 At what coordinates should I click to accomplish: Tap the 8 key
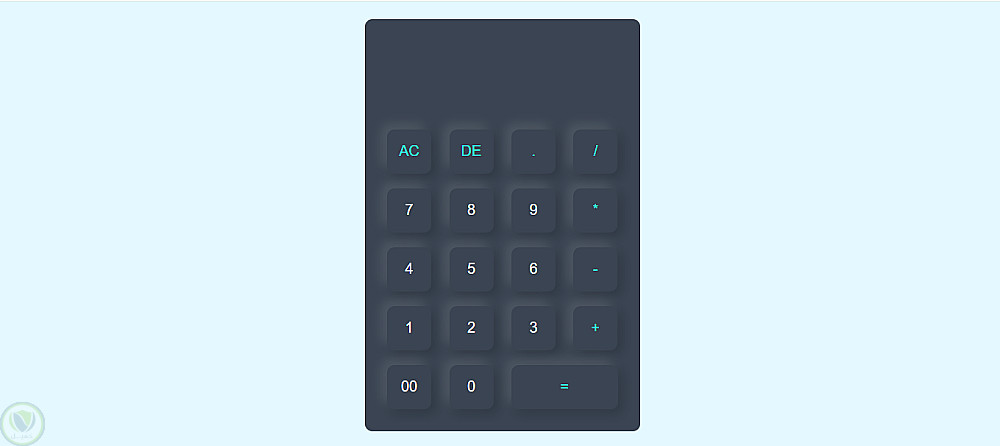click(x=471, y=210)
